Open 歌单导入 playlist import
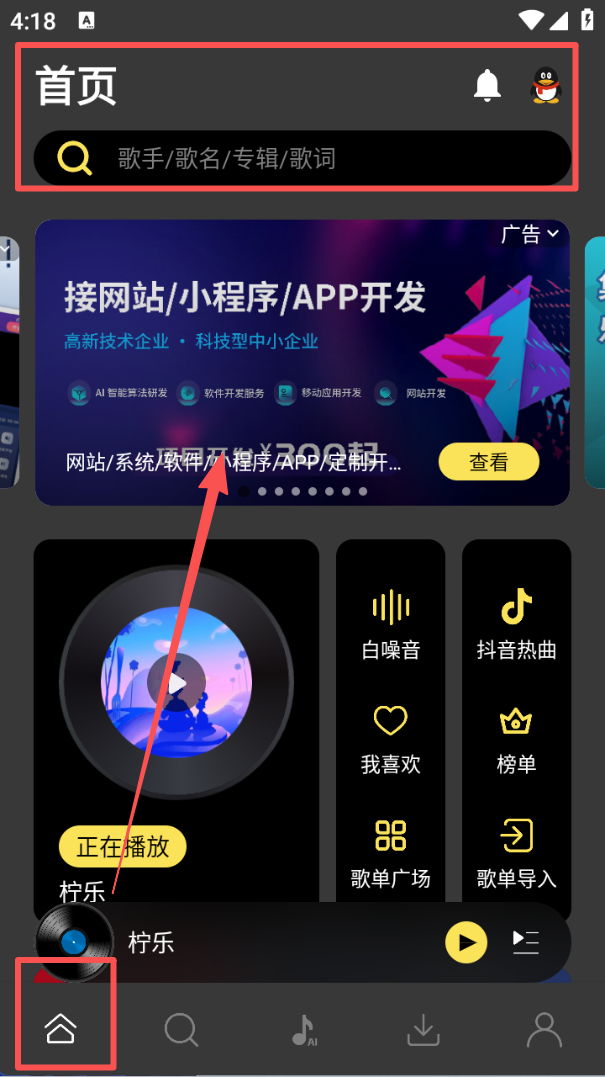The image size is (605, 1077). coord(516,853)
